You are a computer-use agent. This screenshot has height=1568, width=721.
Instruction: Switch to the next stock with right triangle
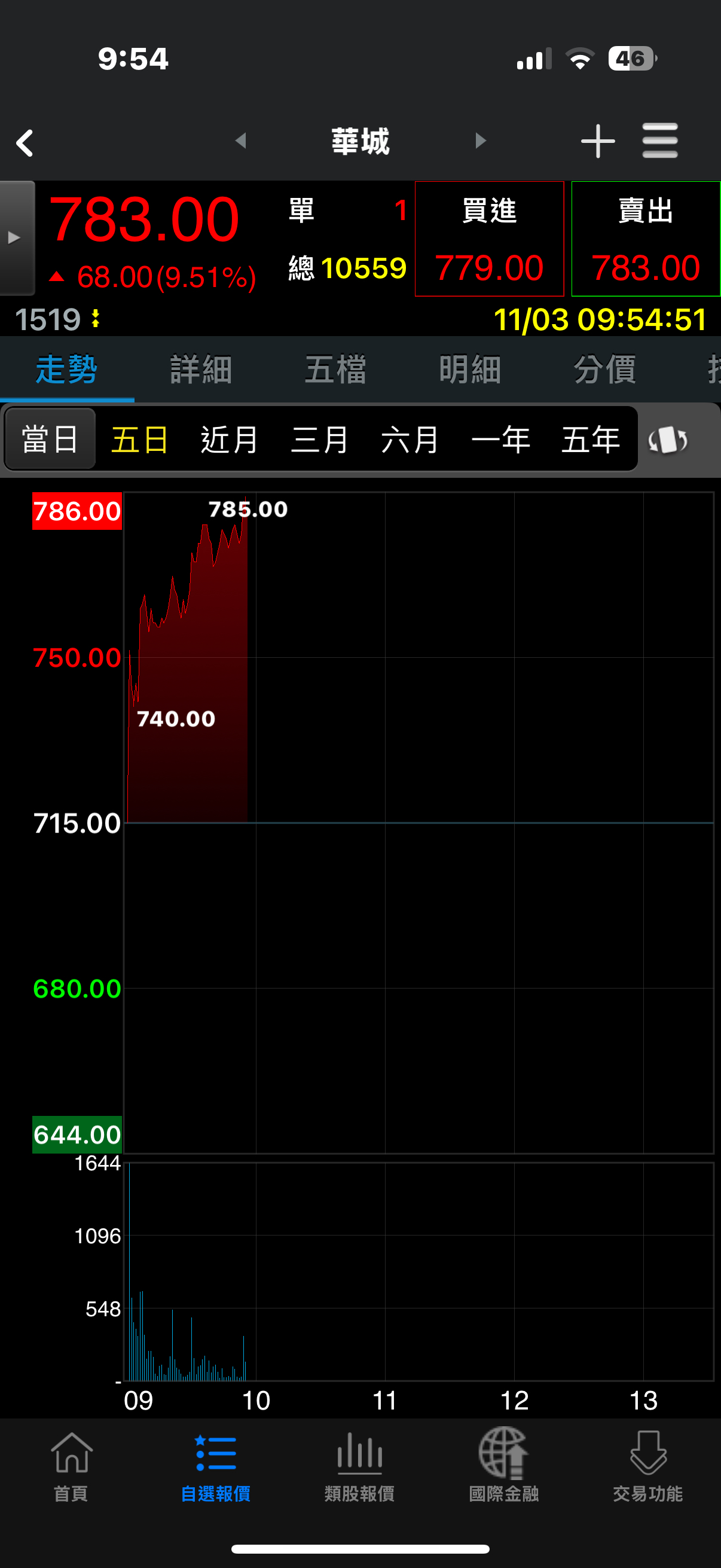coord(480,141)
